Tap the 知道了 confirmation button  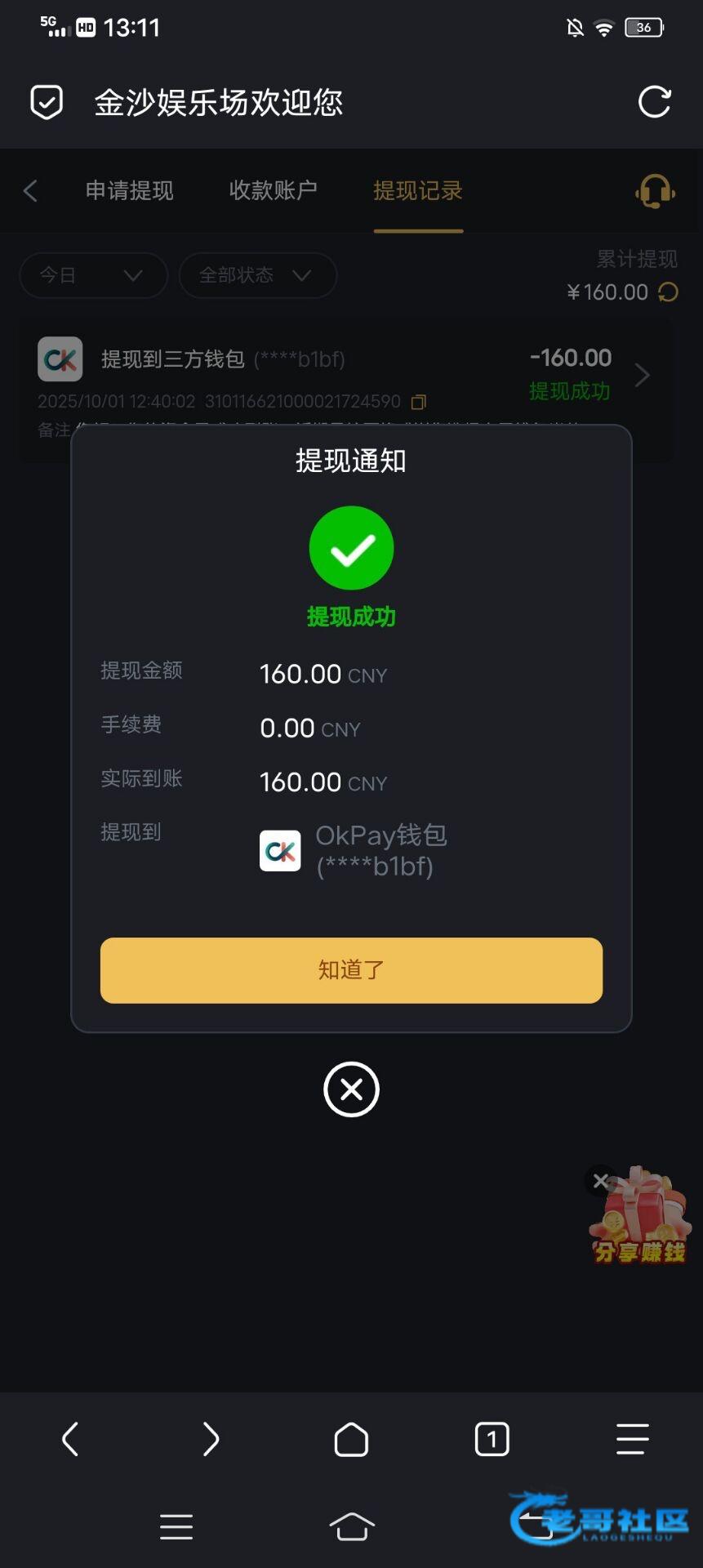(351, 970)
